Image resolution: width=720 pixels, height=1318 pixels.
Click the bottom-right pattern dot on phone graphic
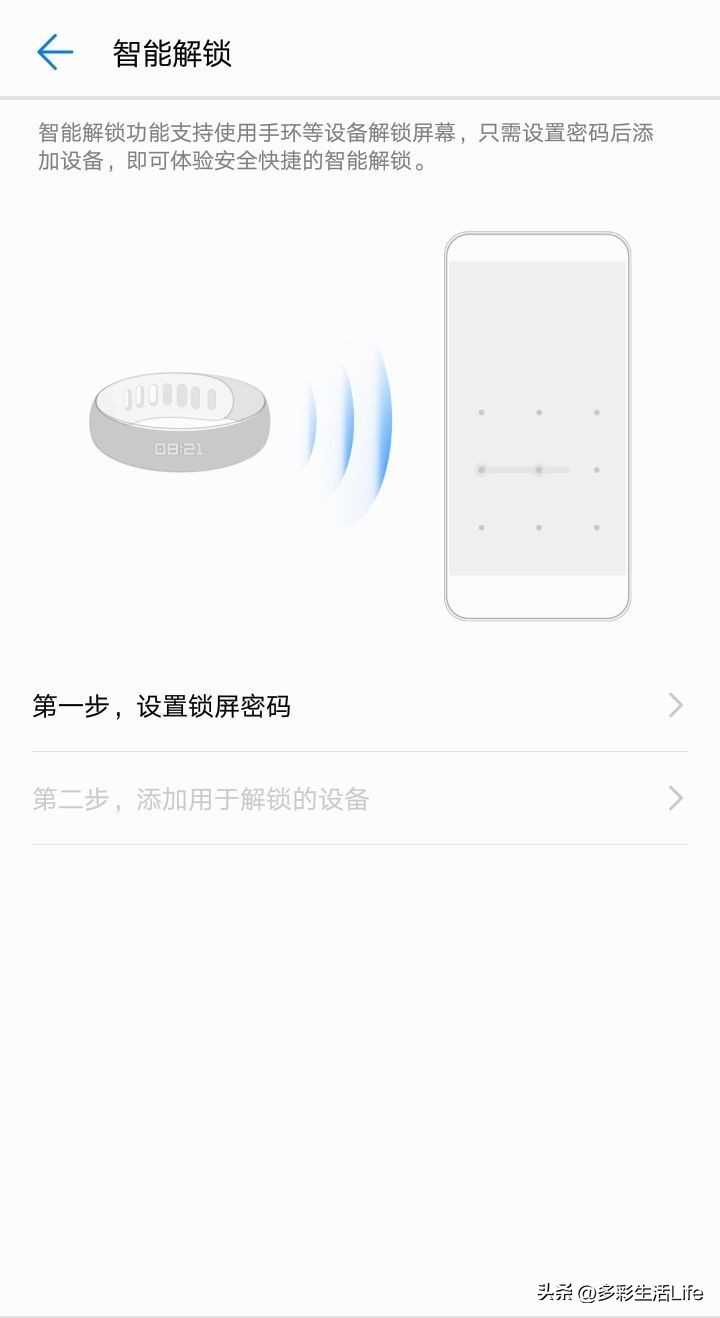(x=597, y=525)
